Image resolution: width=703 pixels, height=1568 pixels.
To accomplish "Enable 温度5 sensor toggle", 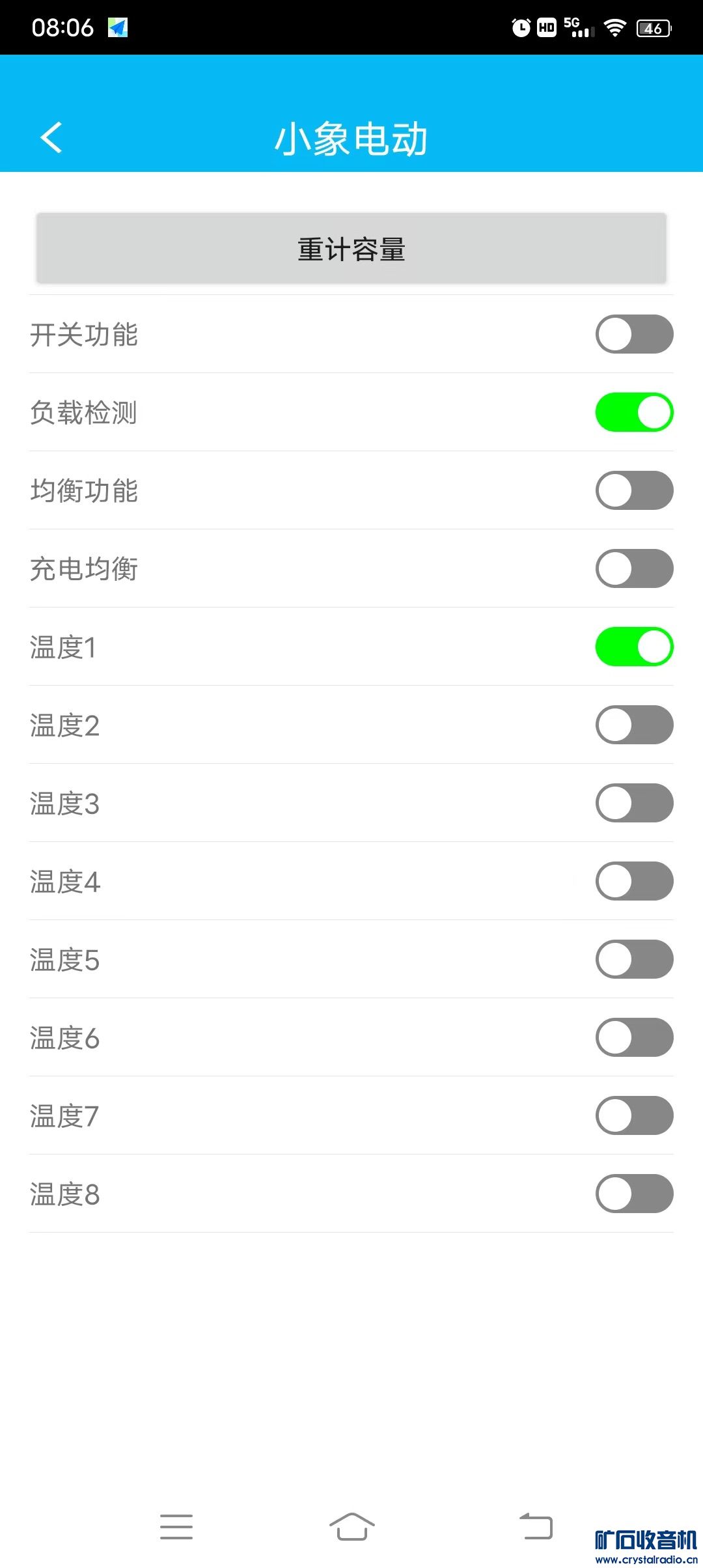I will (634, 959).
